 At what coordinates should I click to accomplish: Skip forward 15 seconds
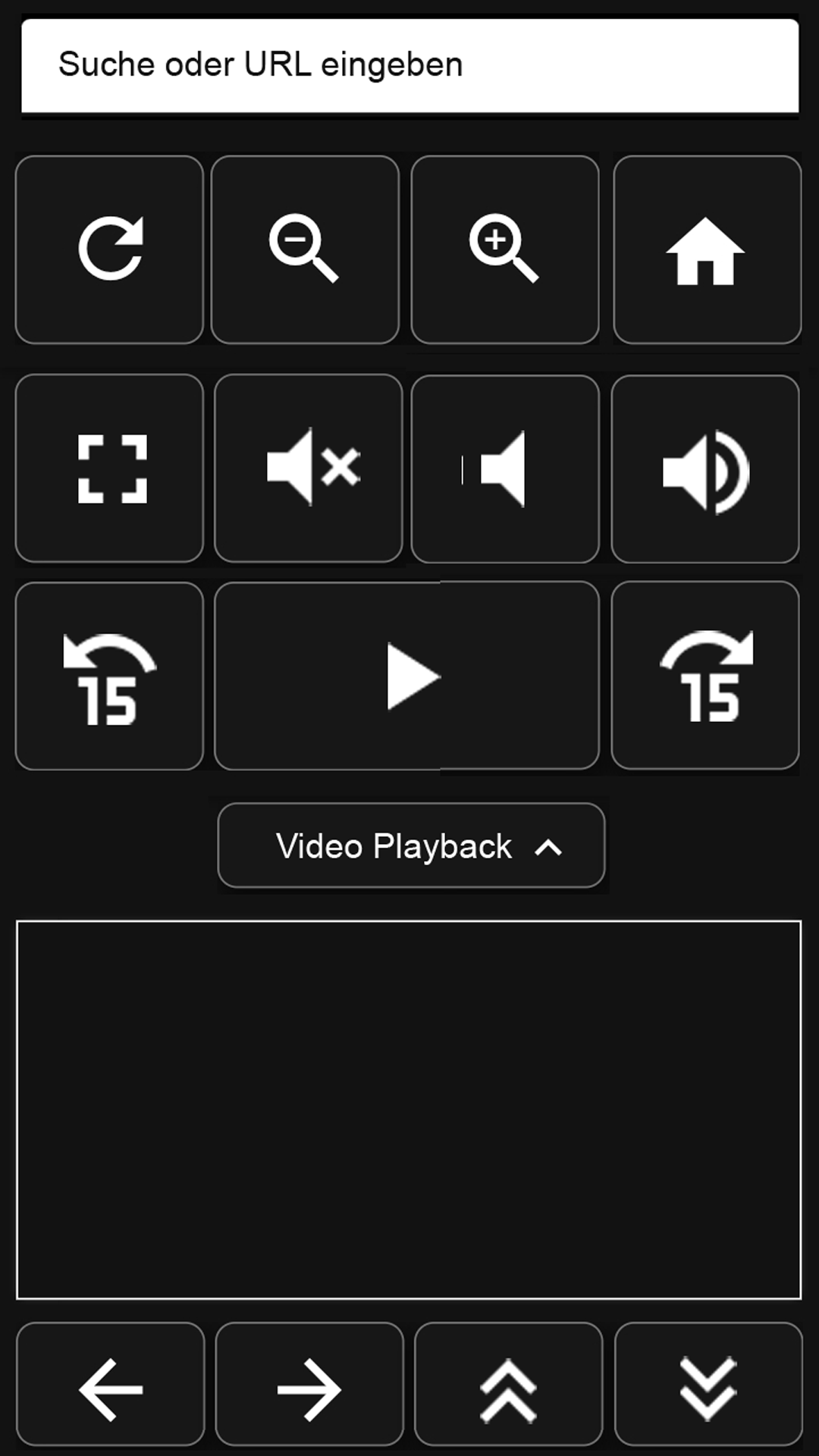click(x=705, y=675)
